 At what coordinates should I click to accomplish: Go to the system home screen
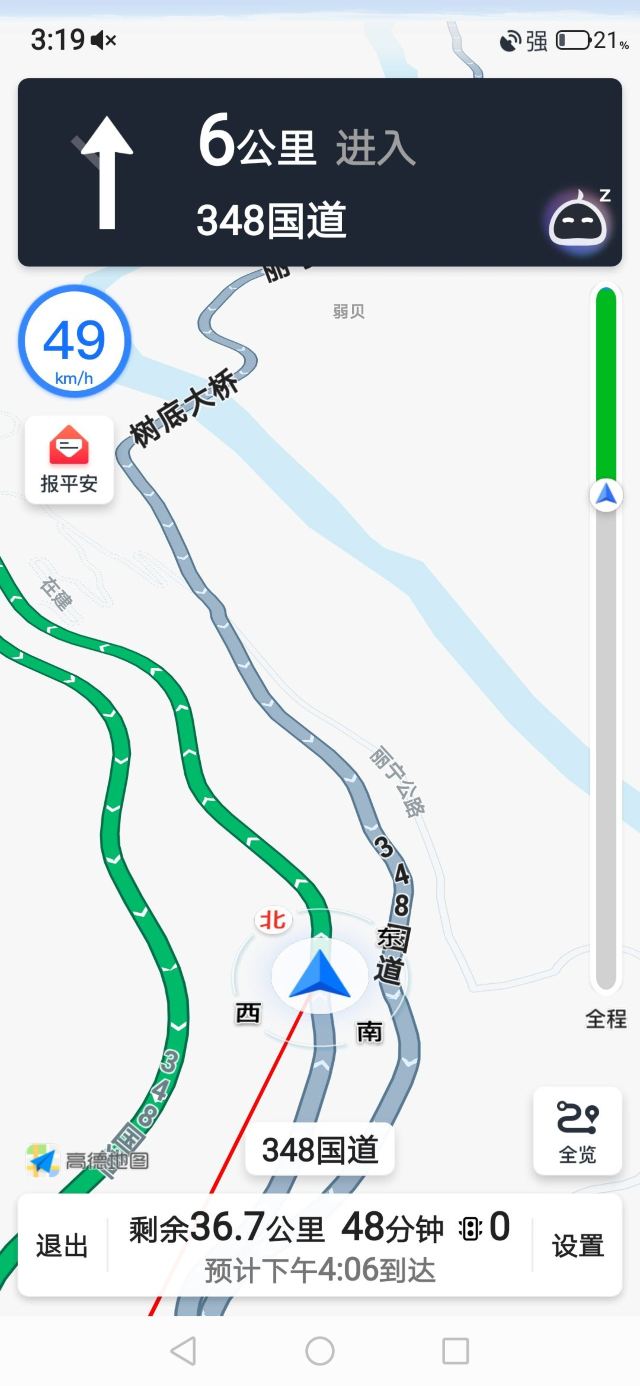tap(320, 1351)
